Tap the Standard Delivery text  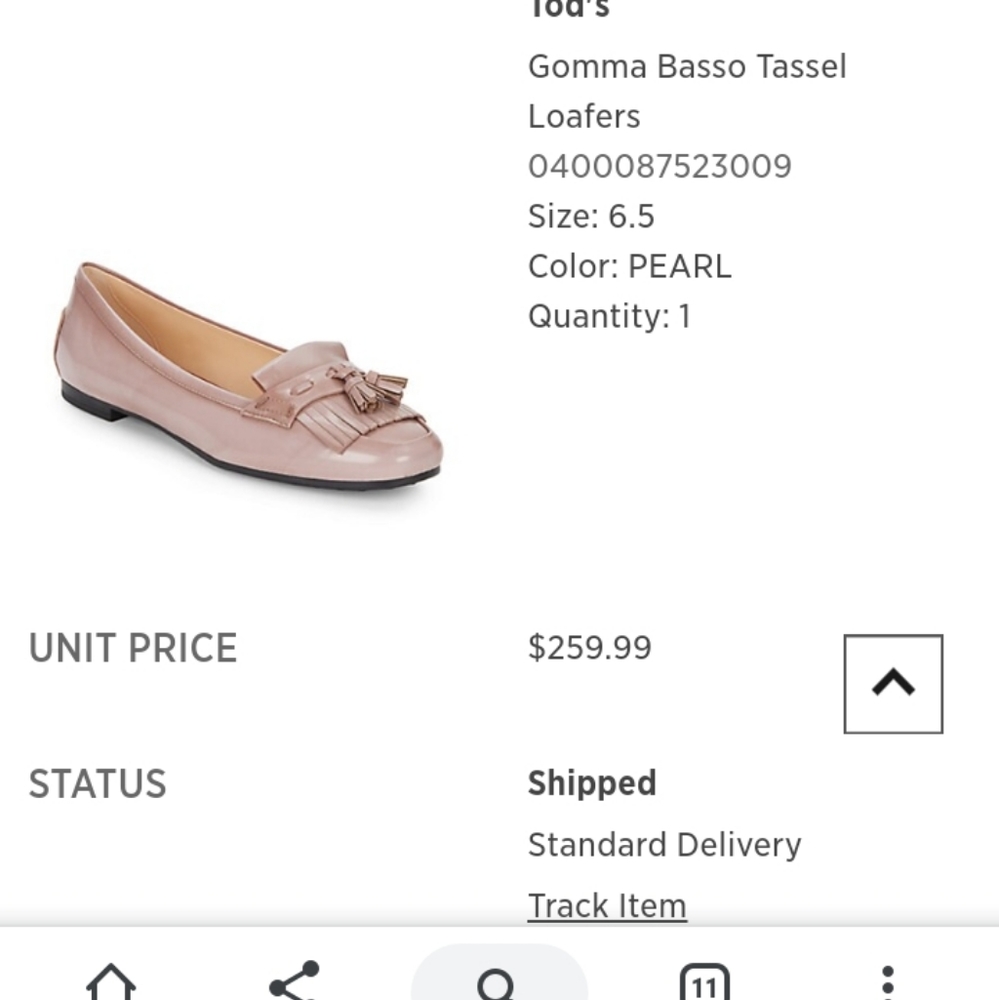point(664,845)
